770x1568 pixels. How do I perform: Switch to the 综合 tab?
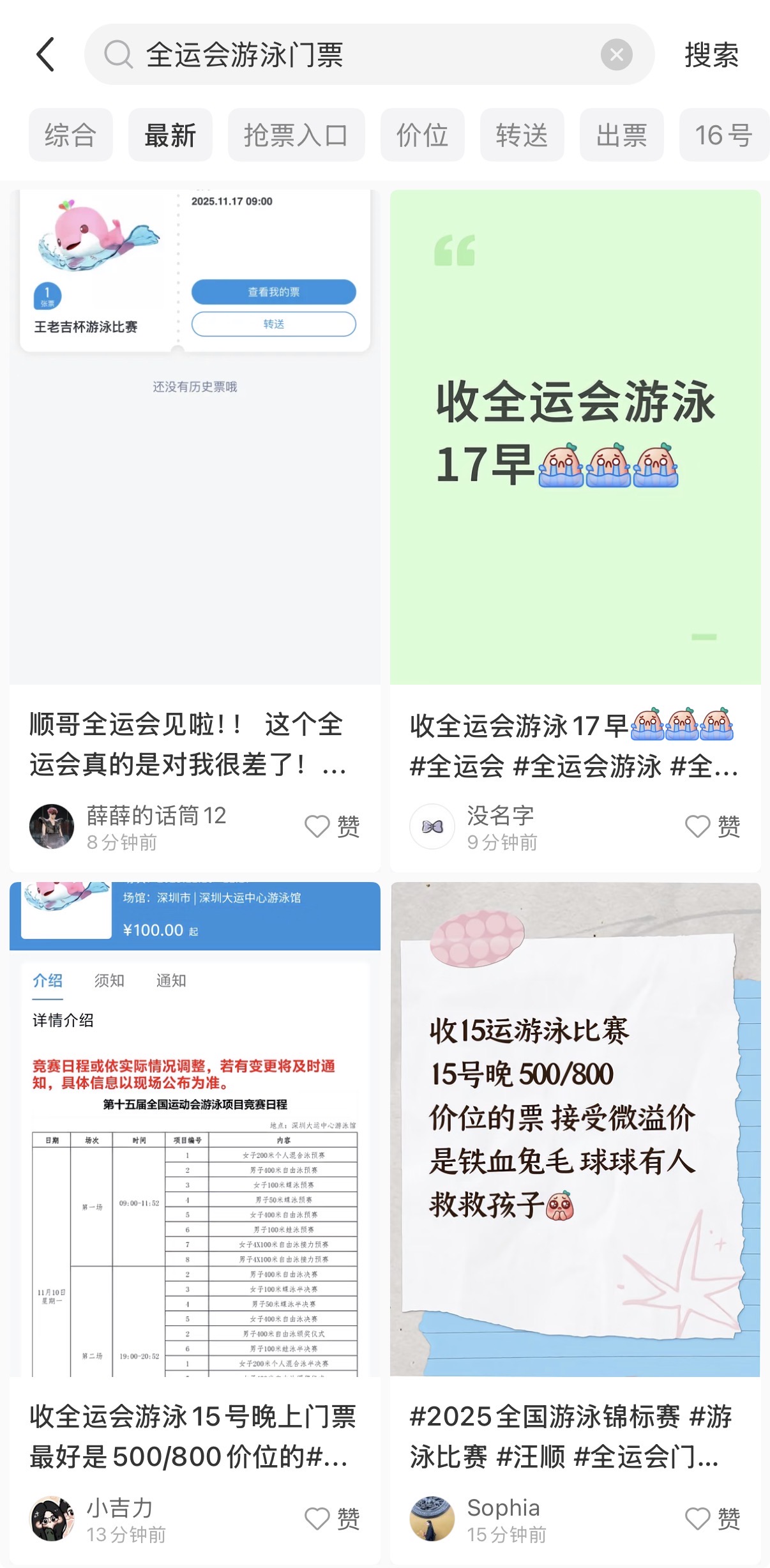tap(70, 135)
